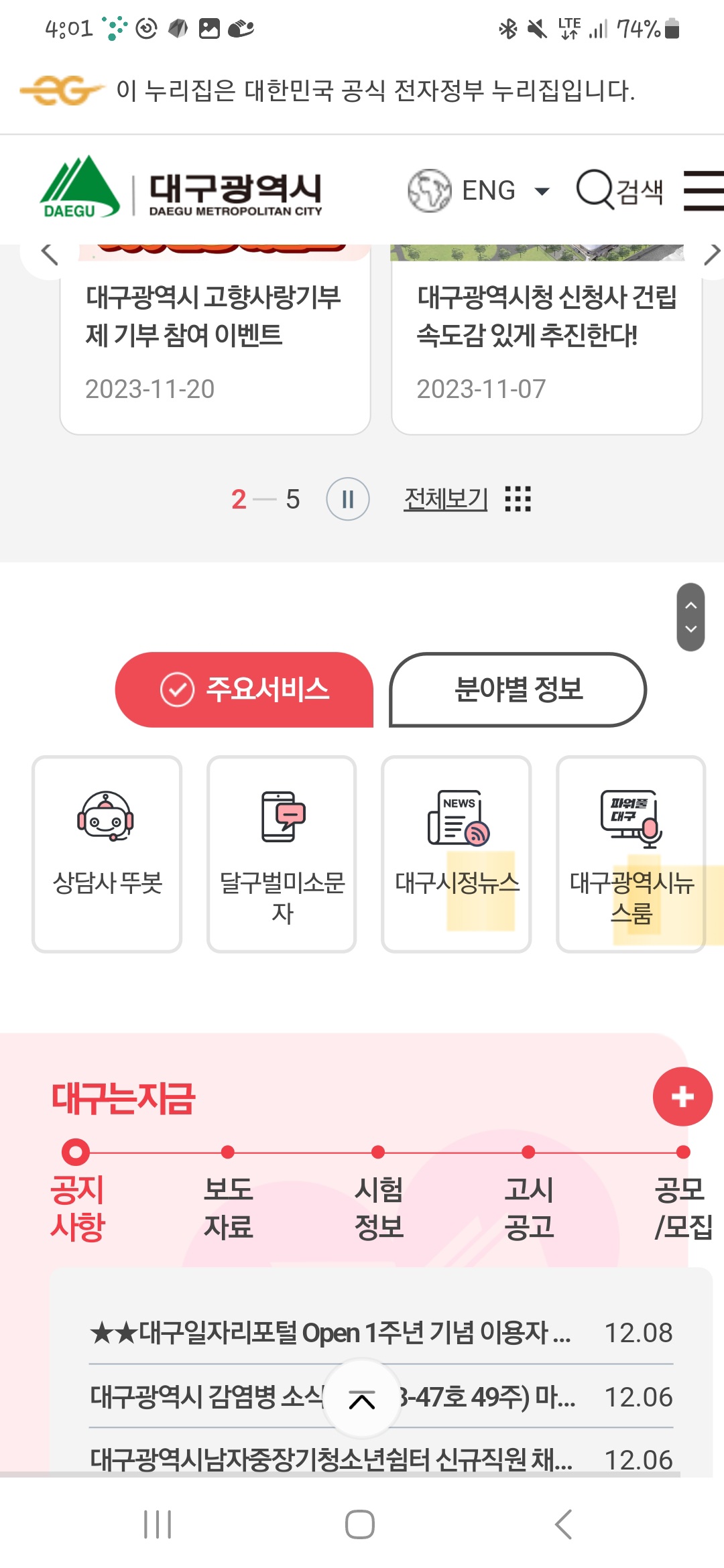
Task: Open the 검색 search button
Action: [x=619, y=191]
